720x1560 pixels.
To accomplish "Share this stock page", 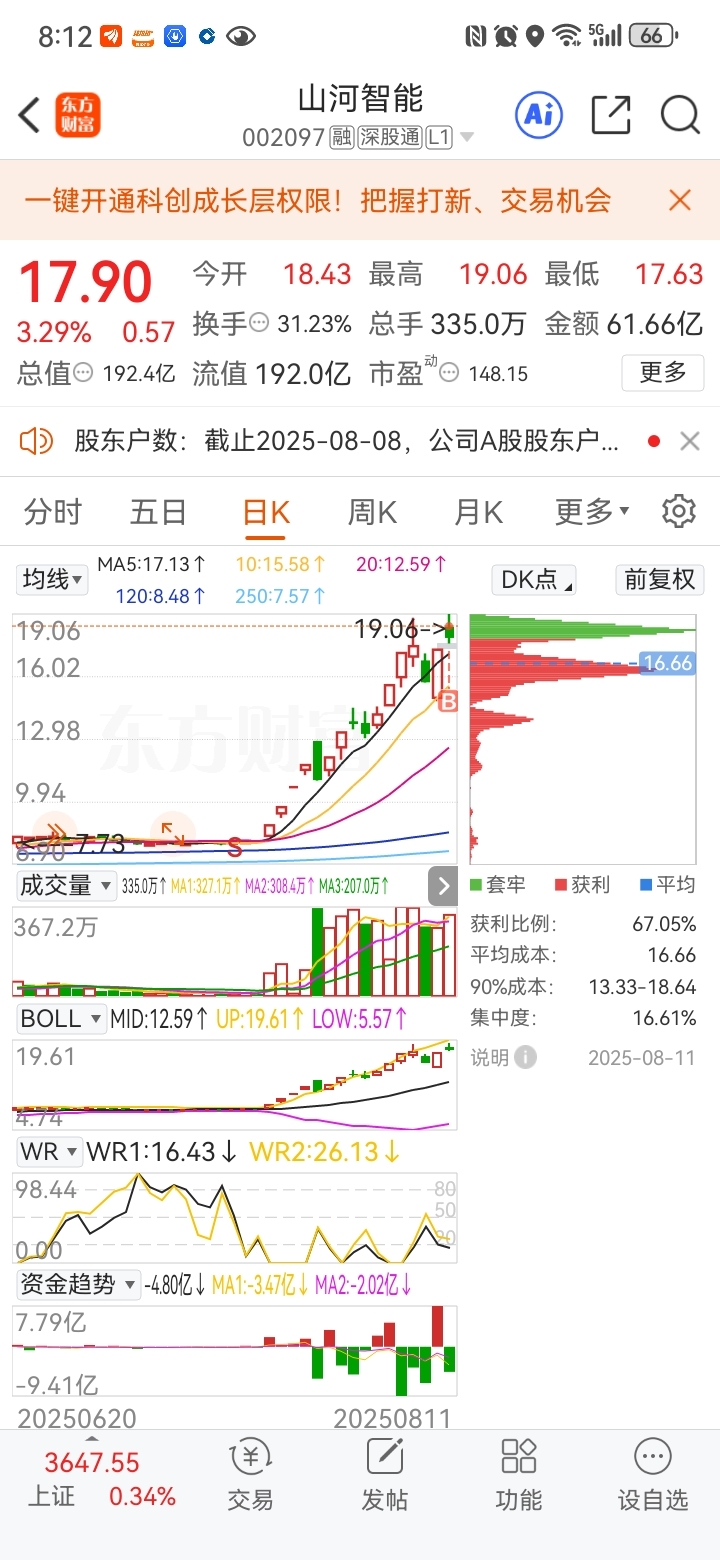I will coord(610,115).
